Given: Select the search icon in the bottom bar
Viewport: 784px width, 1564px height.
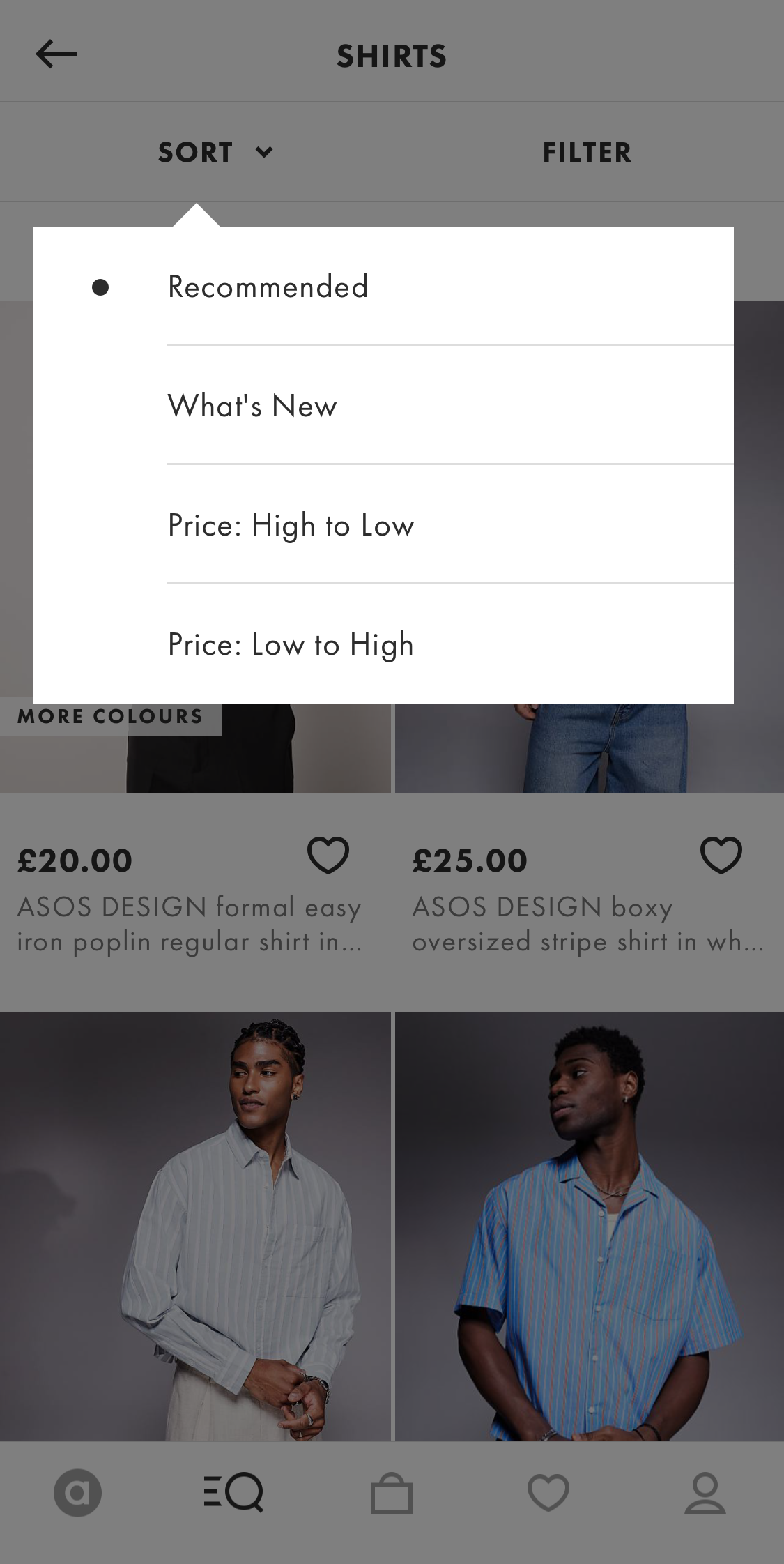Looking at the screenshot, I should pyautogui.click(x=235, y=1492).
